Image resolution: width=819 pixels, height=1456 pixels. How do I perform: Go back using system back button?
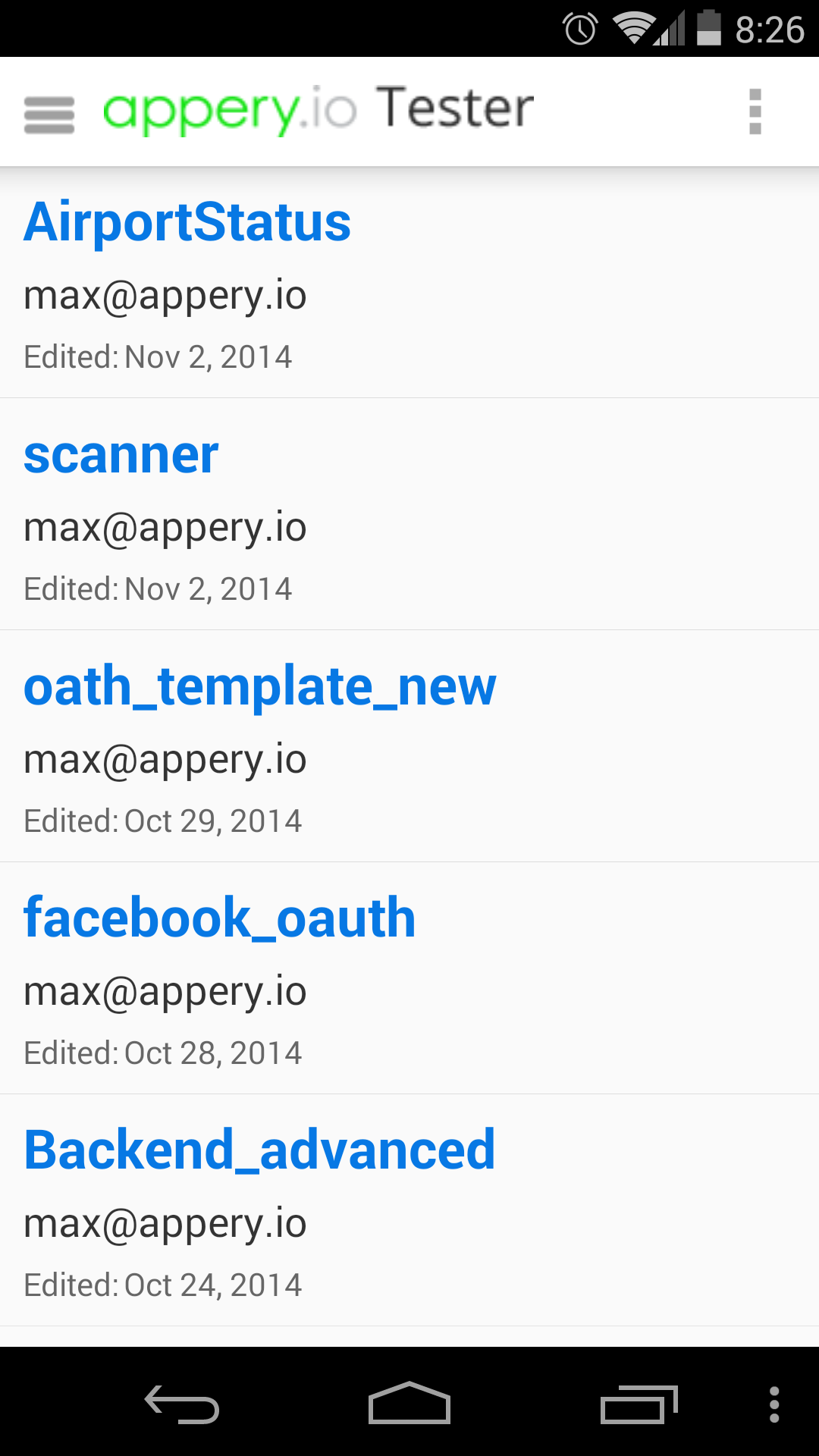point(182,1404)
